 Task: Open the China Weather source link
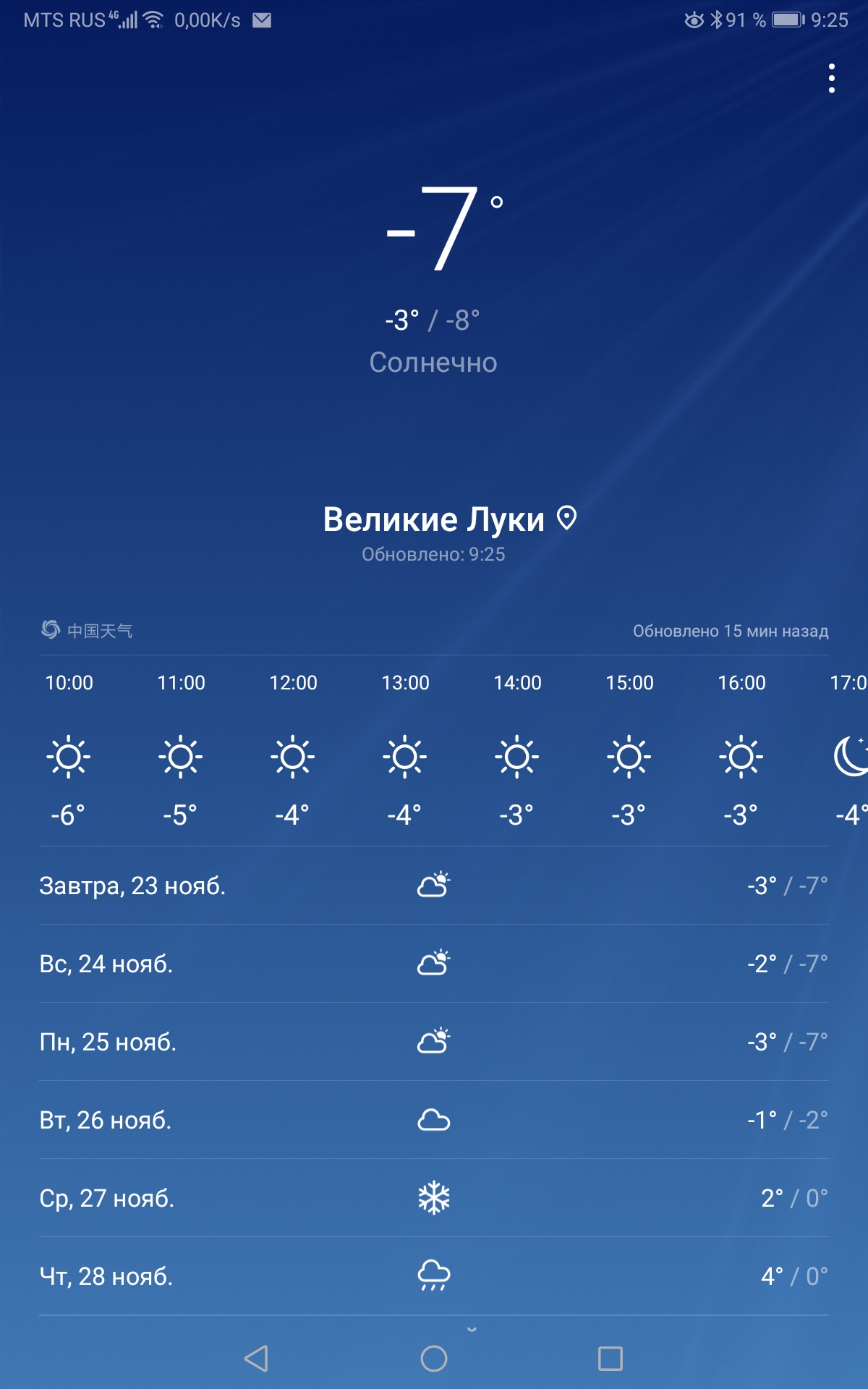87,630
